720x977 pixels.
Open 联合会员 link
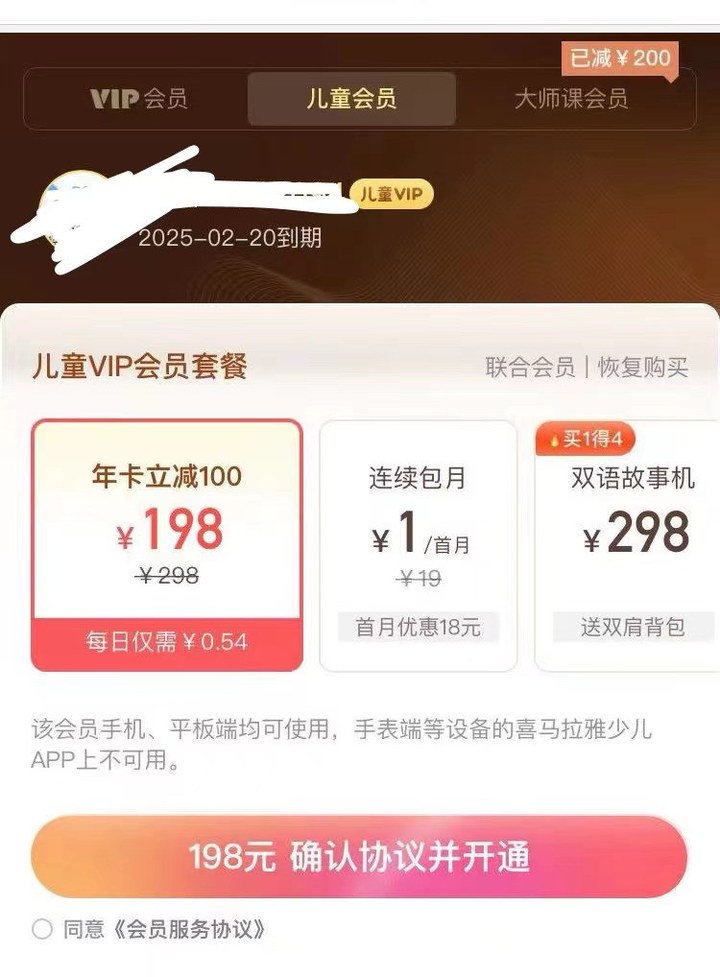coord(530,367)
